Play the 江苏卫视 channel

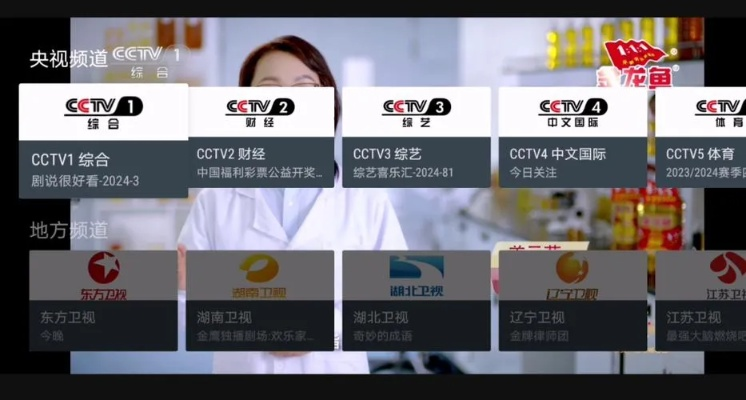click(x=705, y=300)
